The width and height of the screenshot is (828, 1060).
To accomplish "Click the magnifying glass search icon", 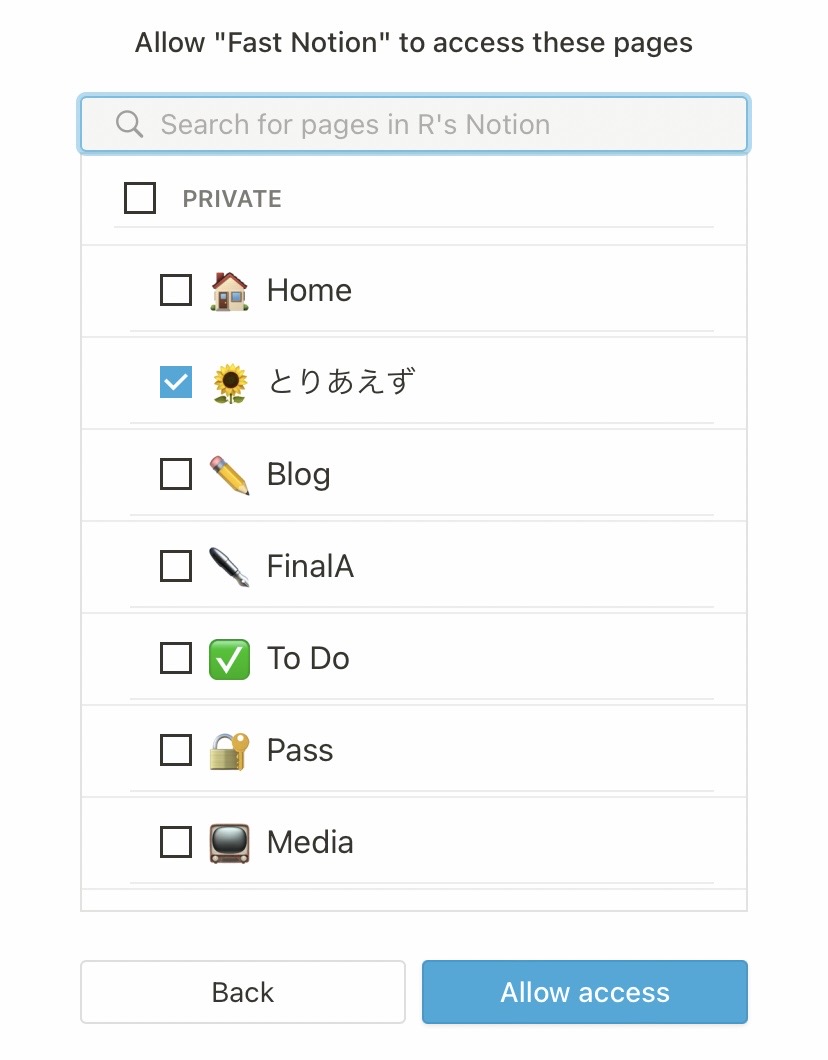I will coord(127,123).
